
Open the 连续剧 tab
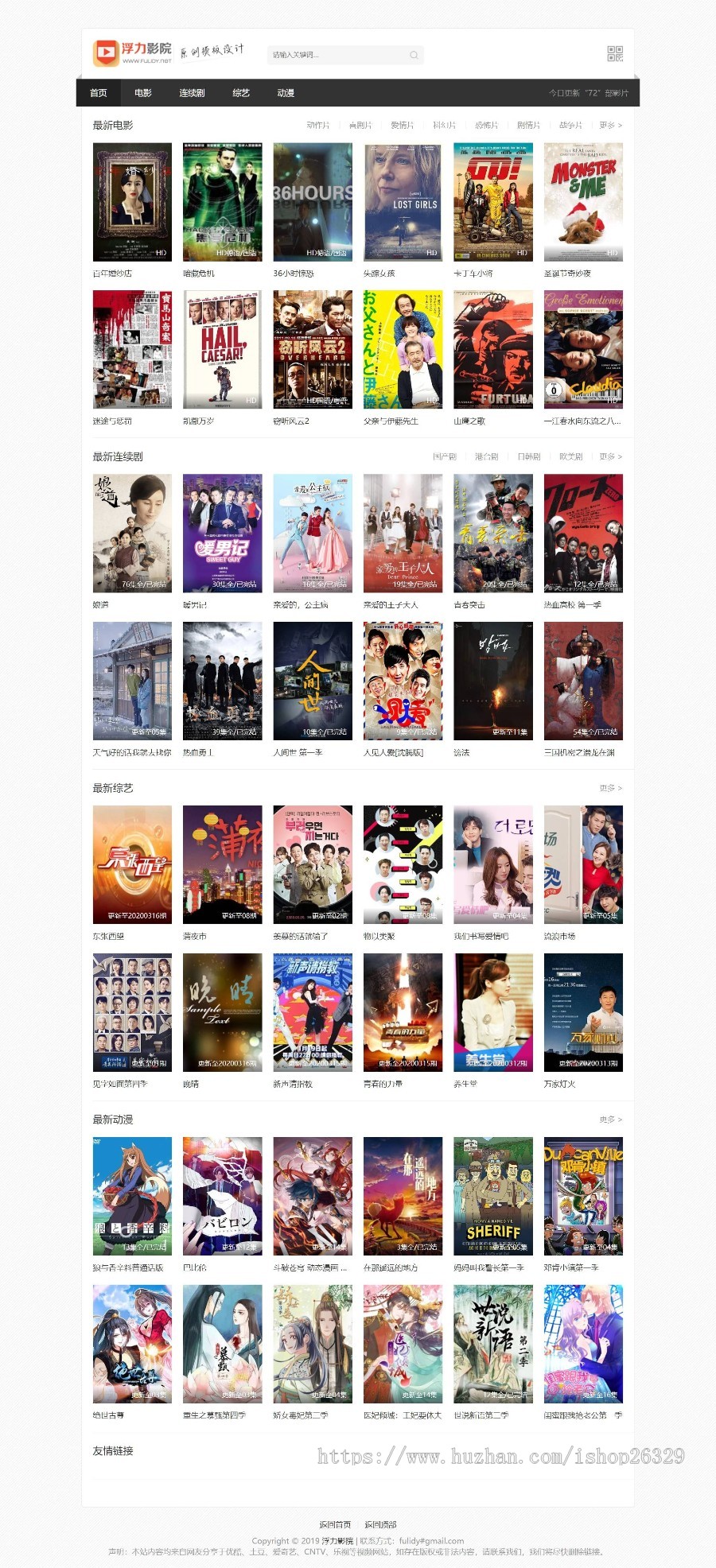coord(192,93)
